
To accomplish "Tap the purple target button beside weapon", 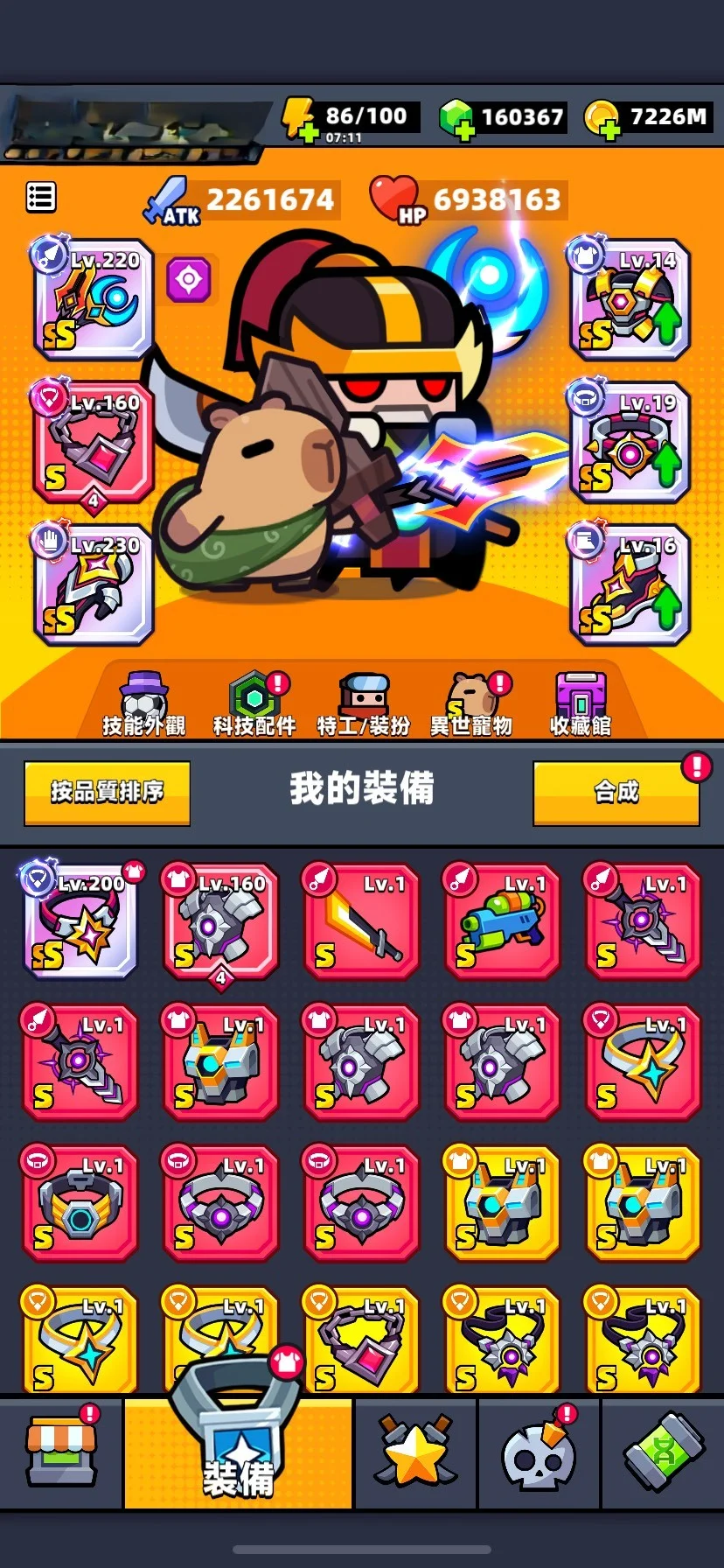I will (x=189, y=280).
